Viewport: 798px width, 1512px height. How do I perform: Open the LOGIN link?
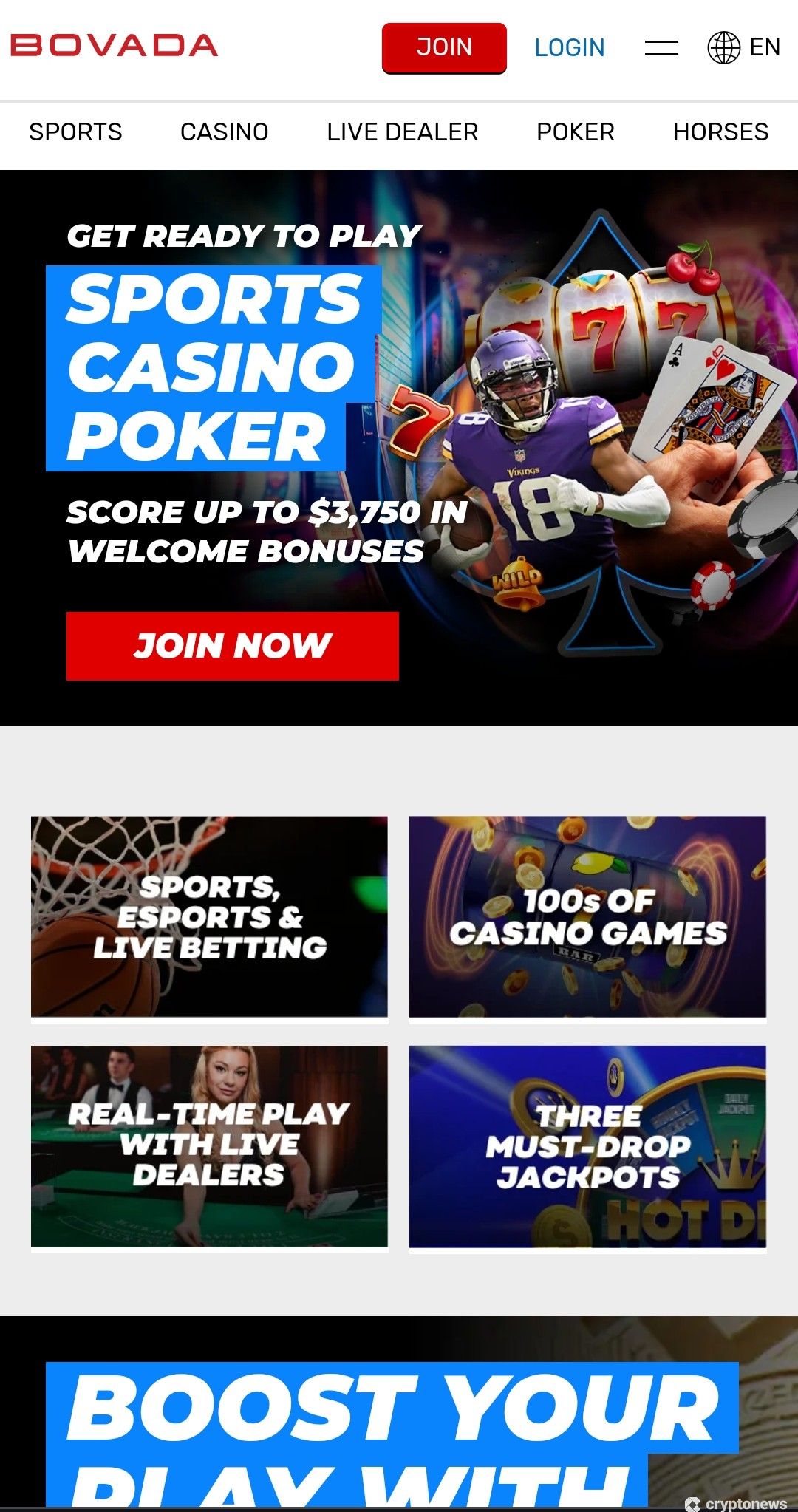click(x=570, y=48)
